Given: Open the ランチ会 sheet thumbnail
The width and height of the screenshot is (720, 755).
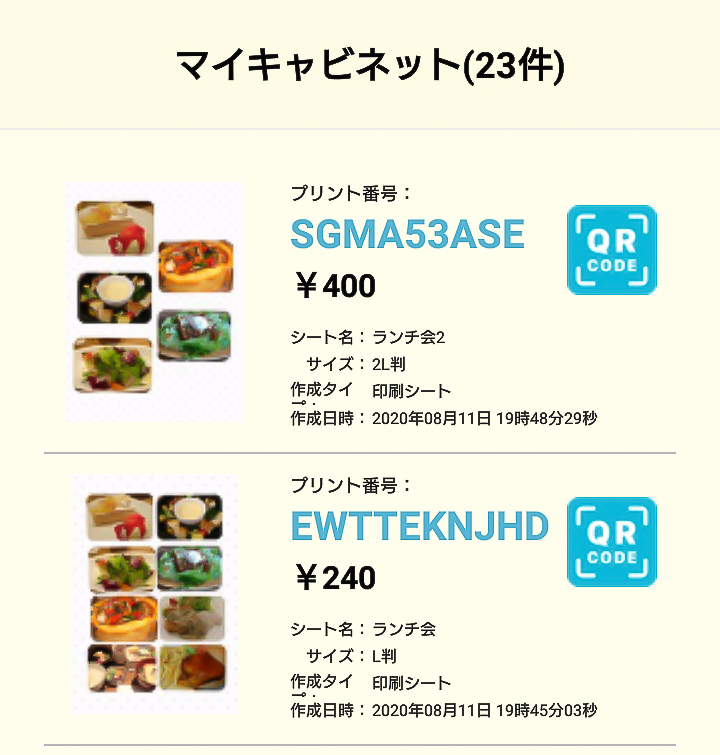Looking at the screenshot, I should point(155,594).
